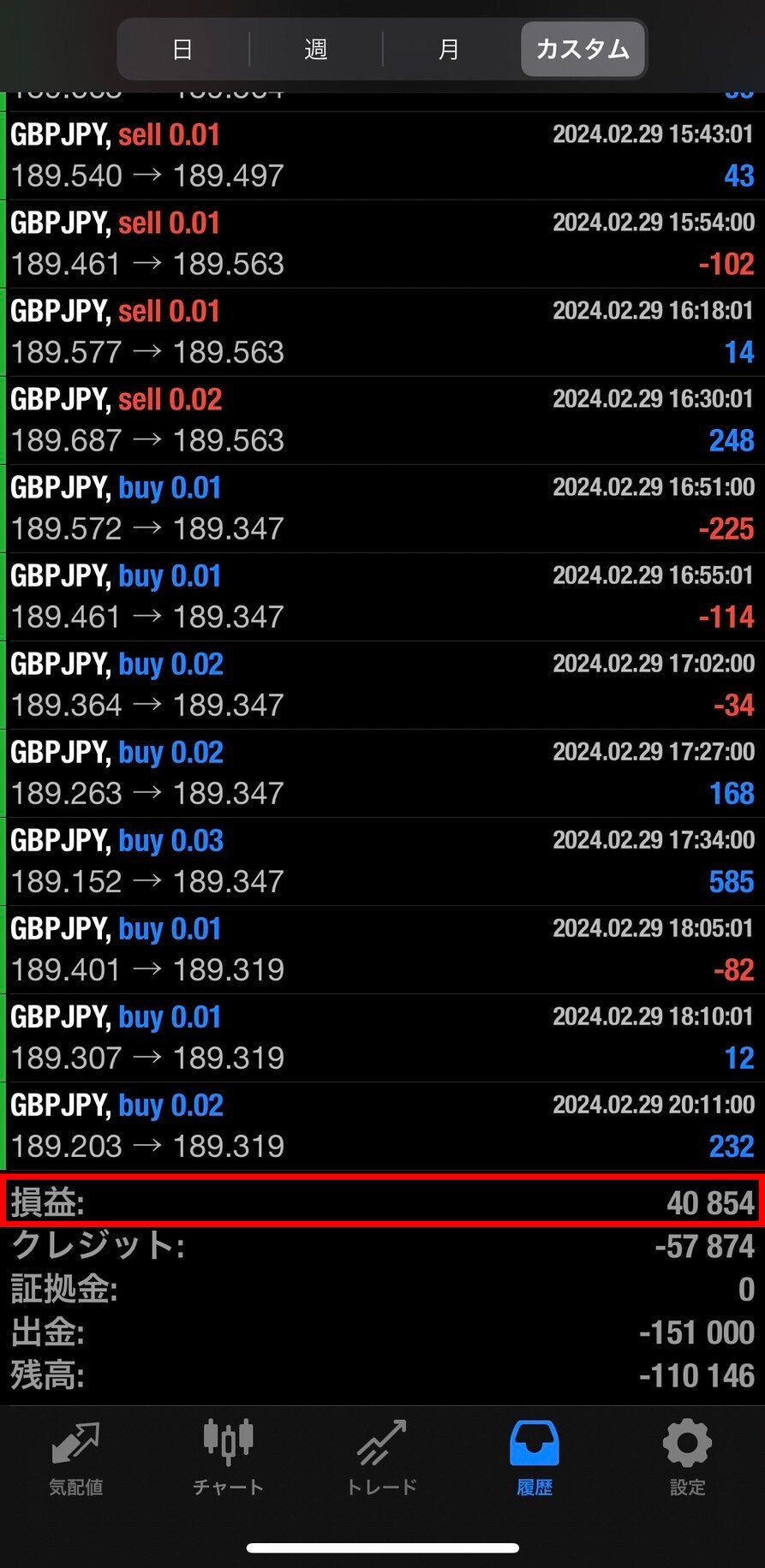This screenshot has width=765, height=1568.
Task: Open the 履歴 tab
Action: 535,1458
